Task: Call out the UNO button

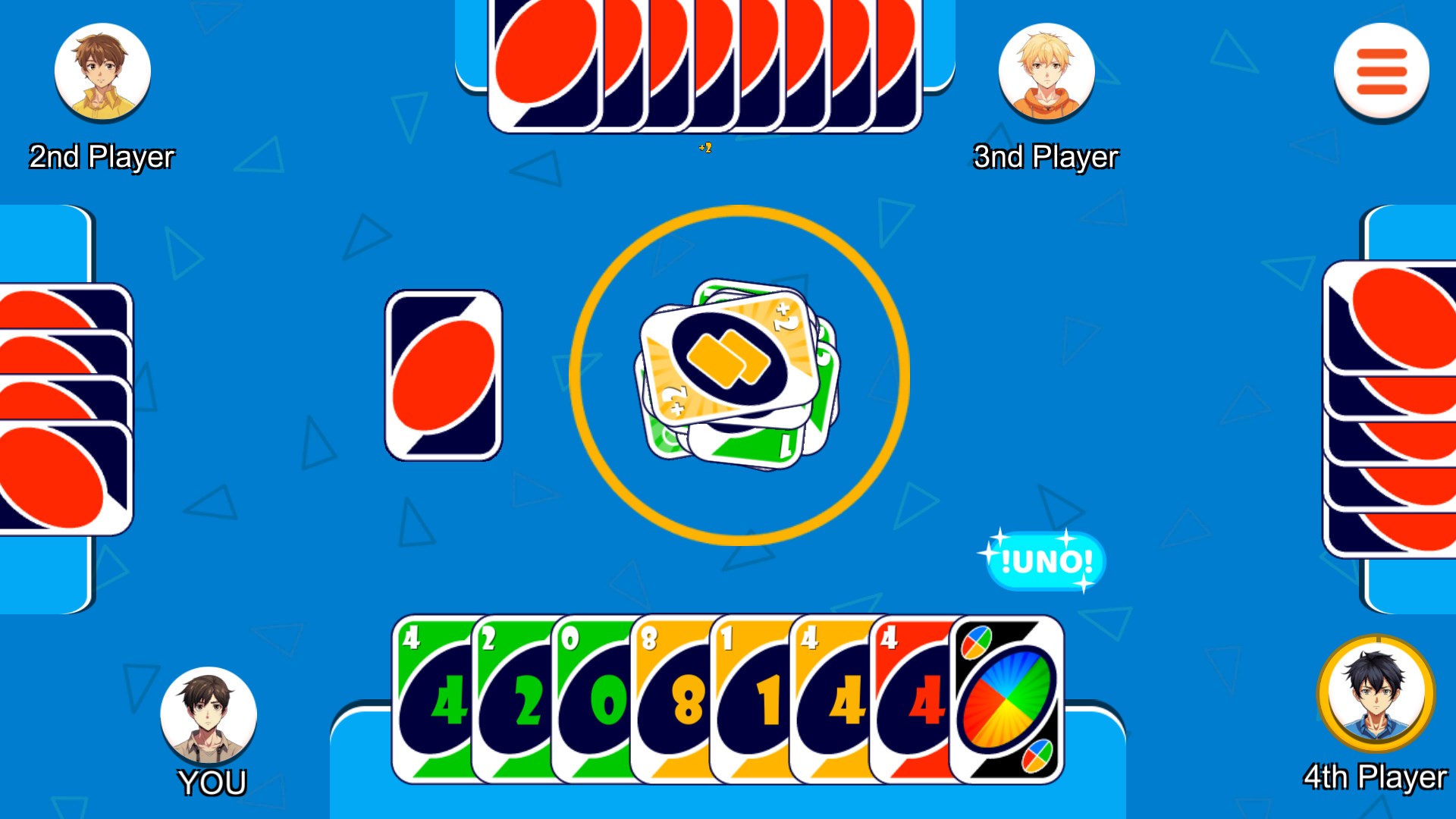Action: 1046,562
